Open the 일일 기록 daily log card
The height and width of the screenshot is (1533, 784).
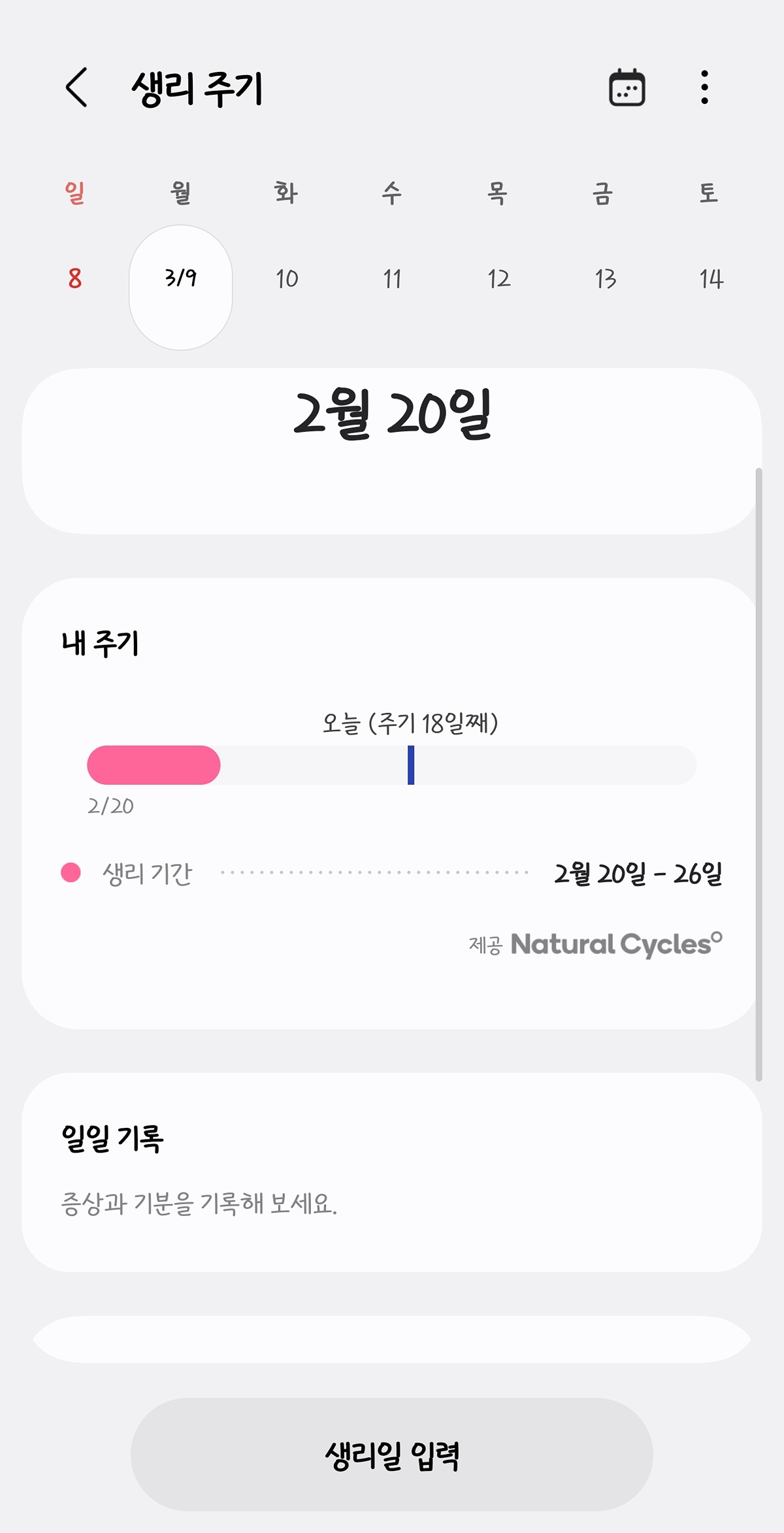(392, 1172)
